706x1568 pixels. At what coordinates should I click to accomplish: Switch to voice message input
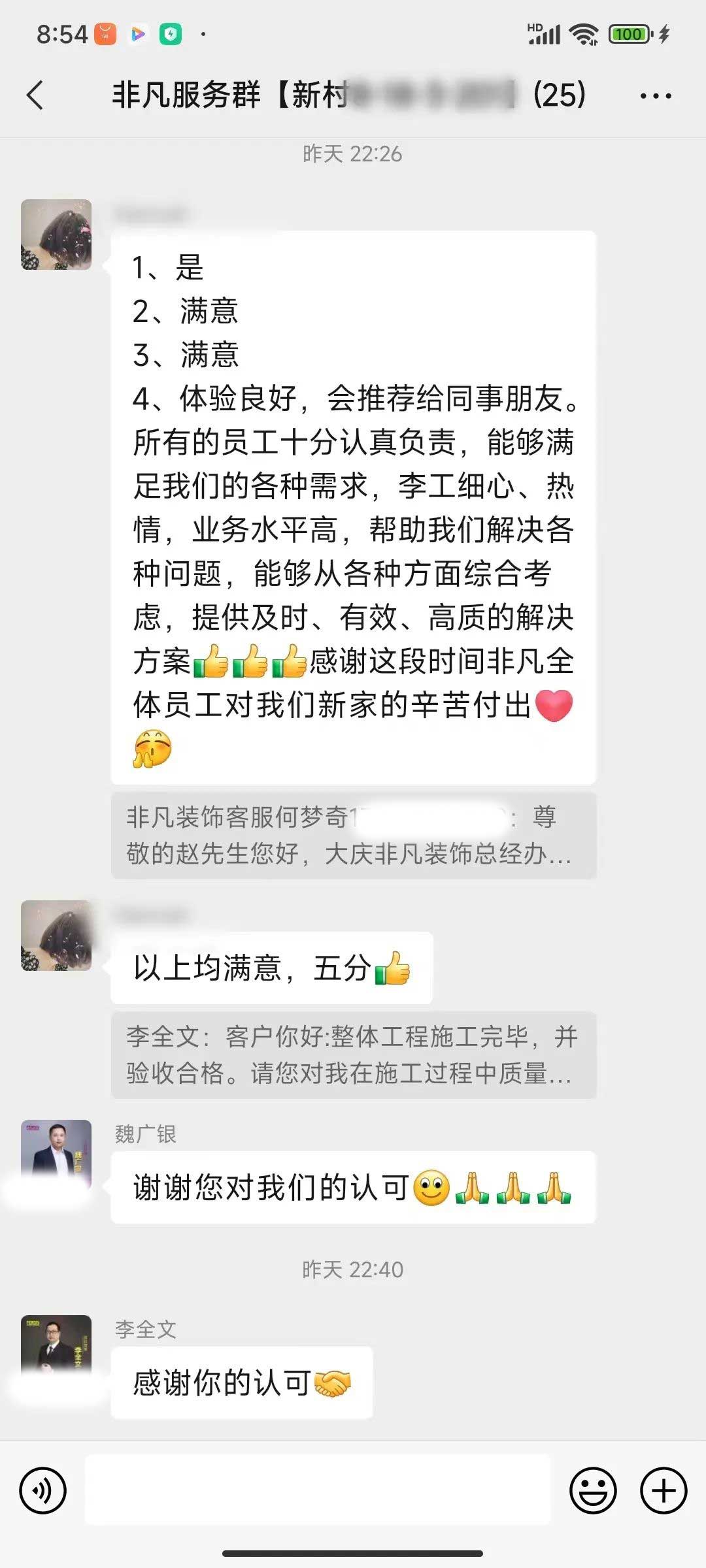point(43,1490)
